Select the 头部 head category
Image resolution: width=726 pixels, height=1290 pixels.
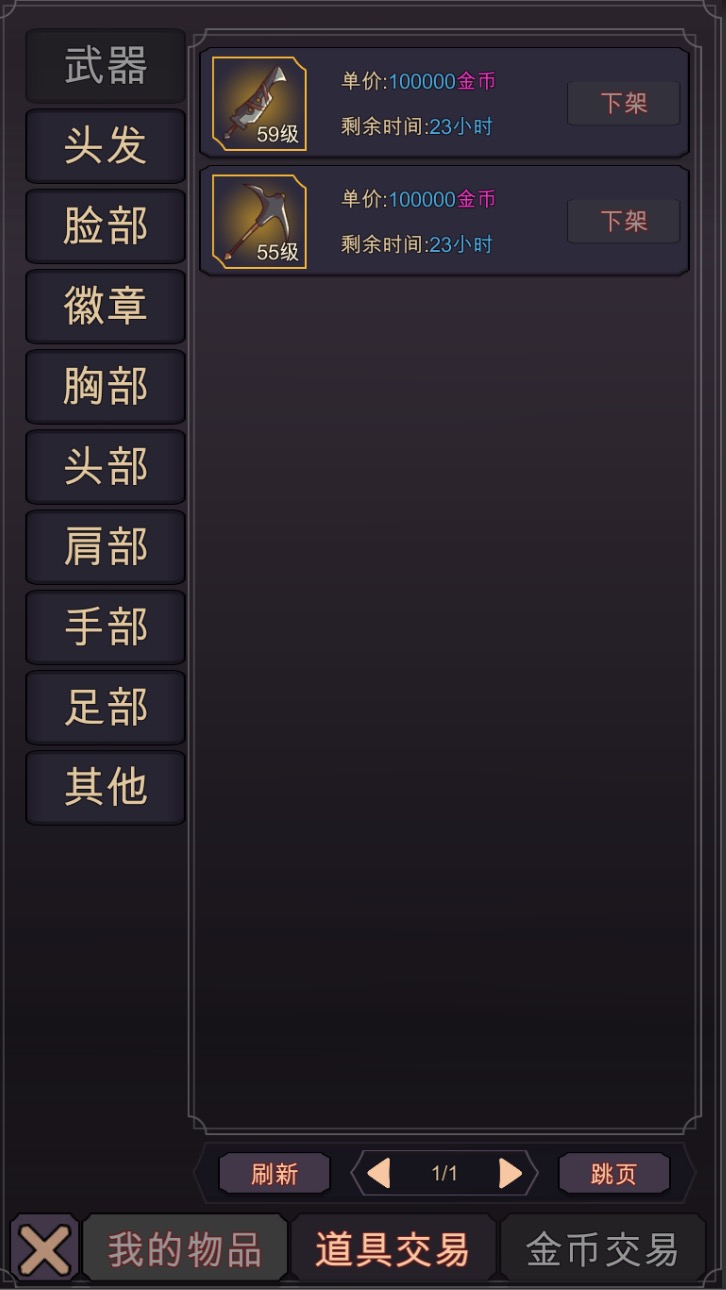tap(105, 466)
